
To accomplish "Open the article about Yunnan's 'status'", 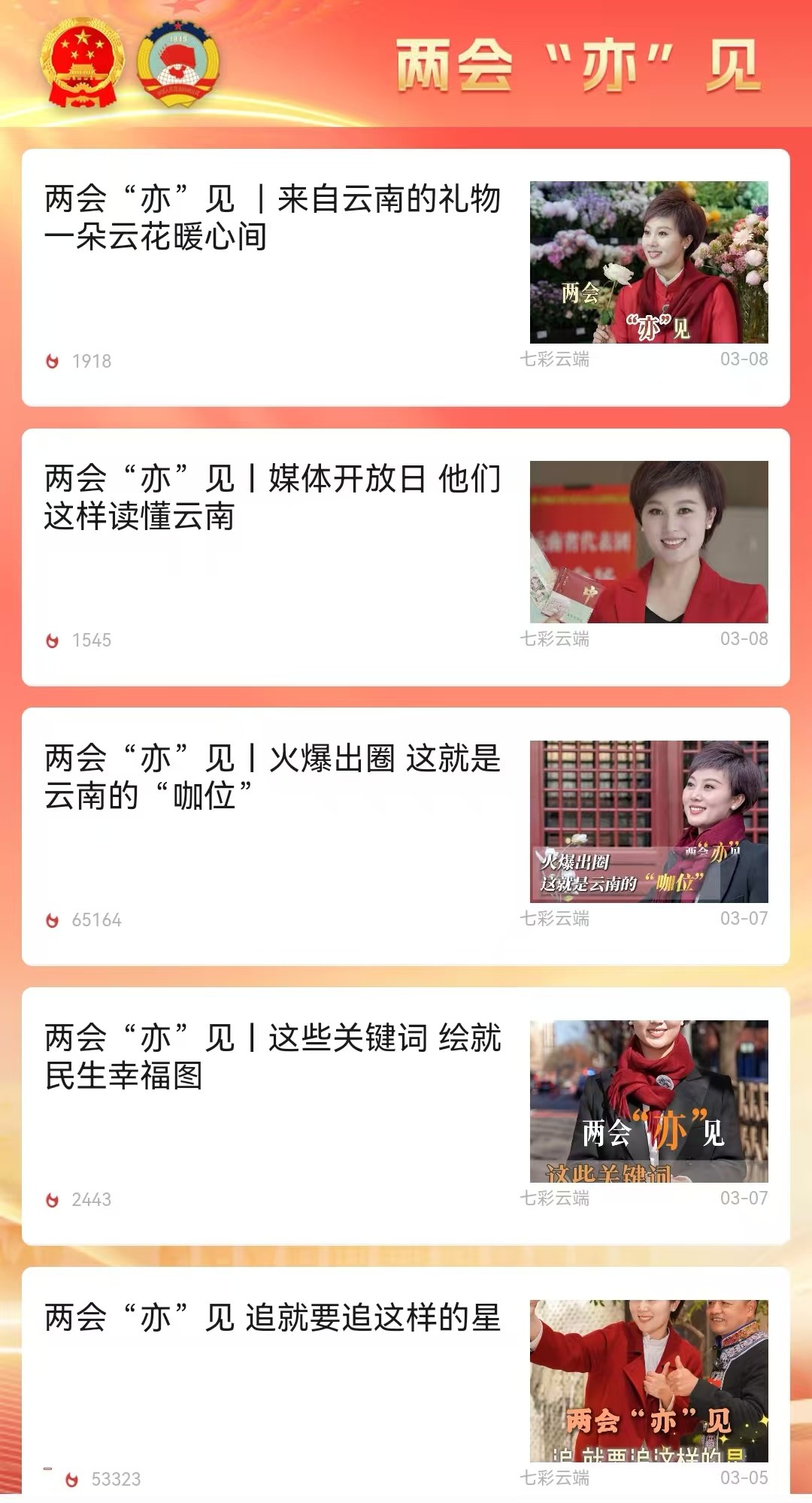I will coord(272,777).
